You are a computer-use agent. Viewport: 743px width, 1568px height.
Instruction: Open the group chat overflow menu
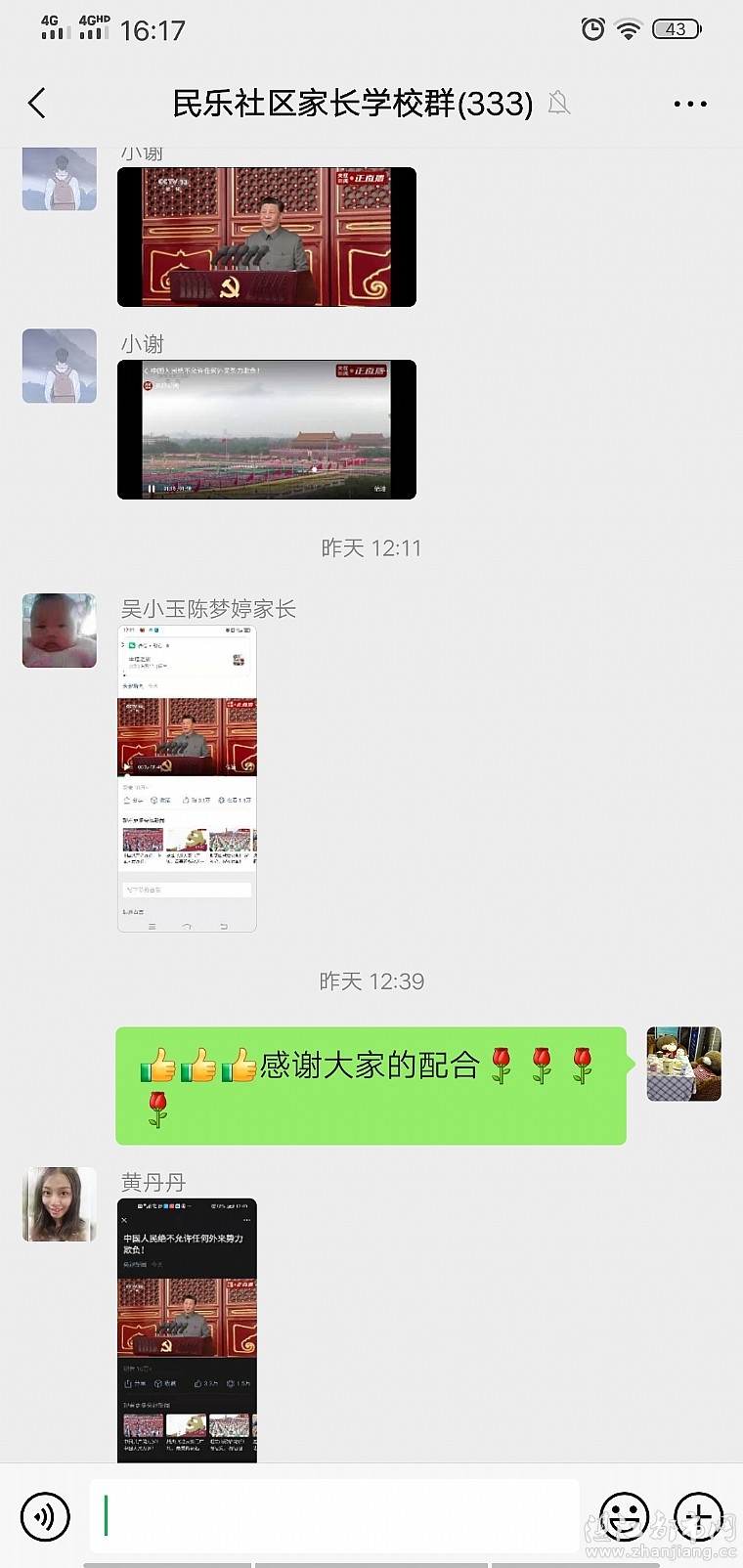(x=690, y=104)
